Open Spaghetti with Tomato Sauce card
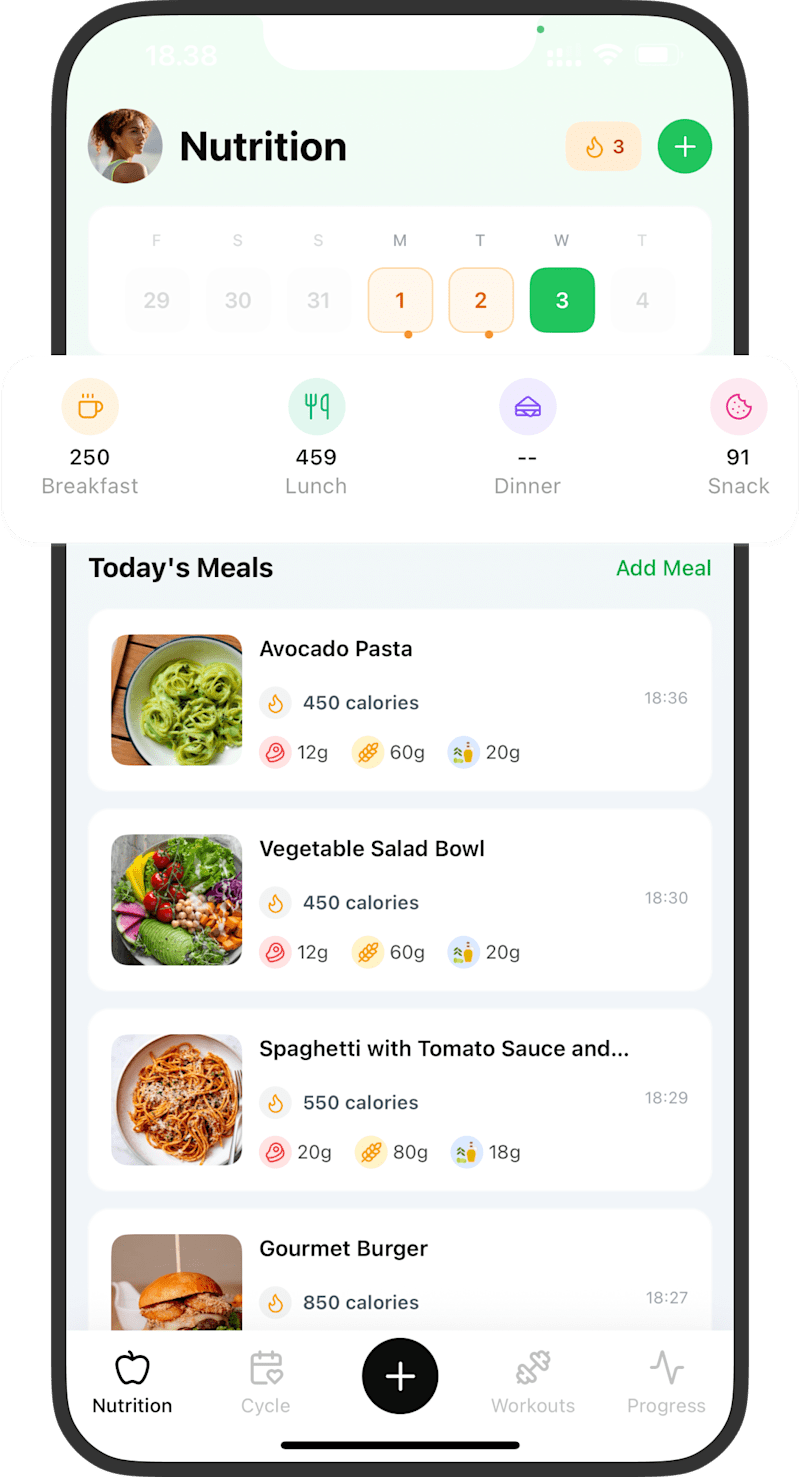Screen dimensions: 800x1477 click(x=400, y=1100)
